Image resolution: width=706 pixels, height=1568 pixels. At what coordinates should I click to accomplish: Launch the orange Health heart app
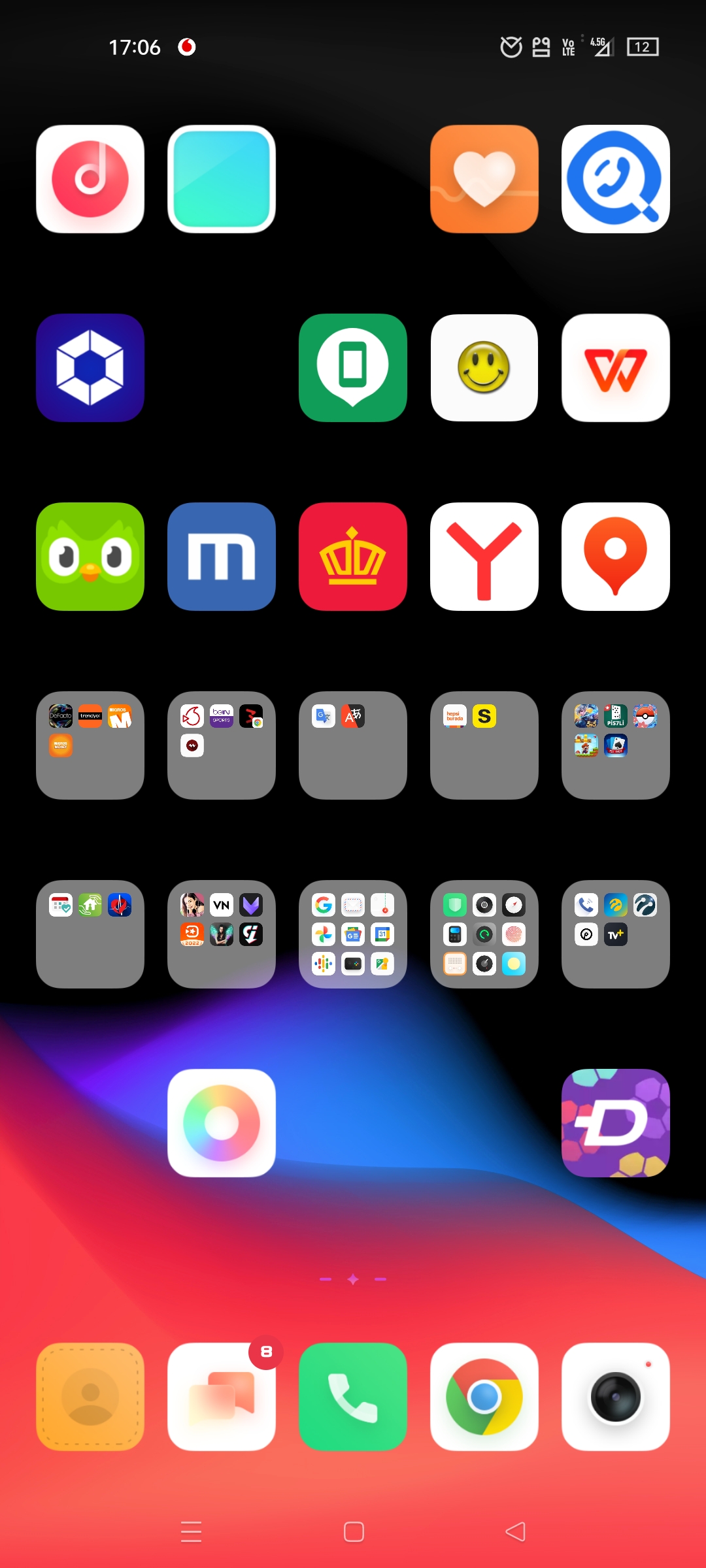tap(484, 179)
